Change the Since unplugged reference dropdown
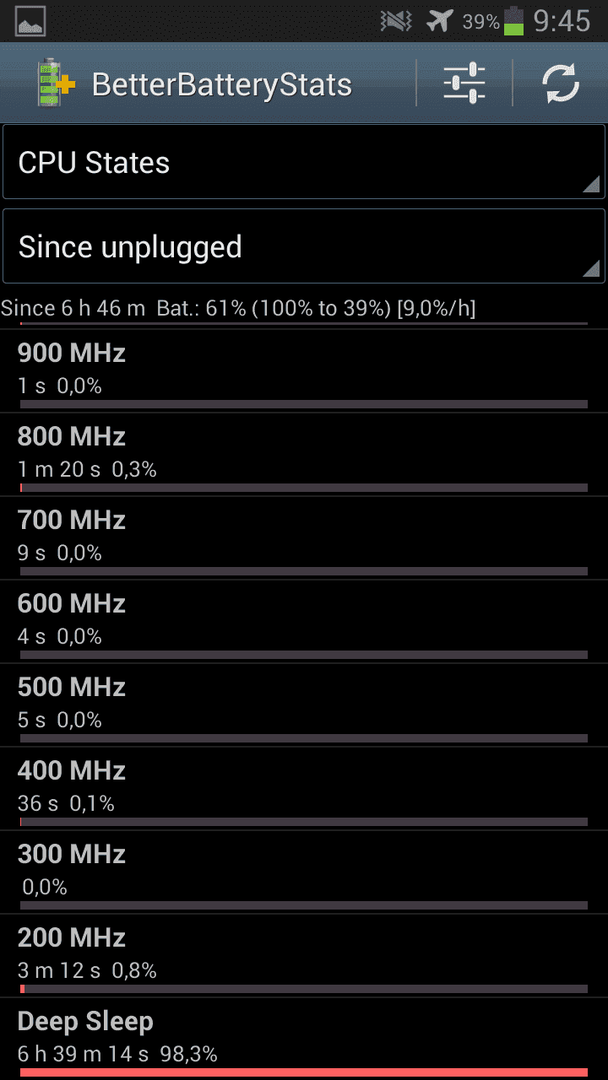The image size is (608, 1080). pyautogui.click(x=304, y=246)
